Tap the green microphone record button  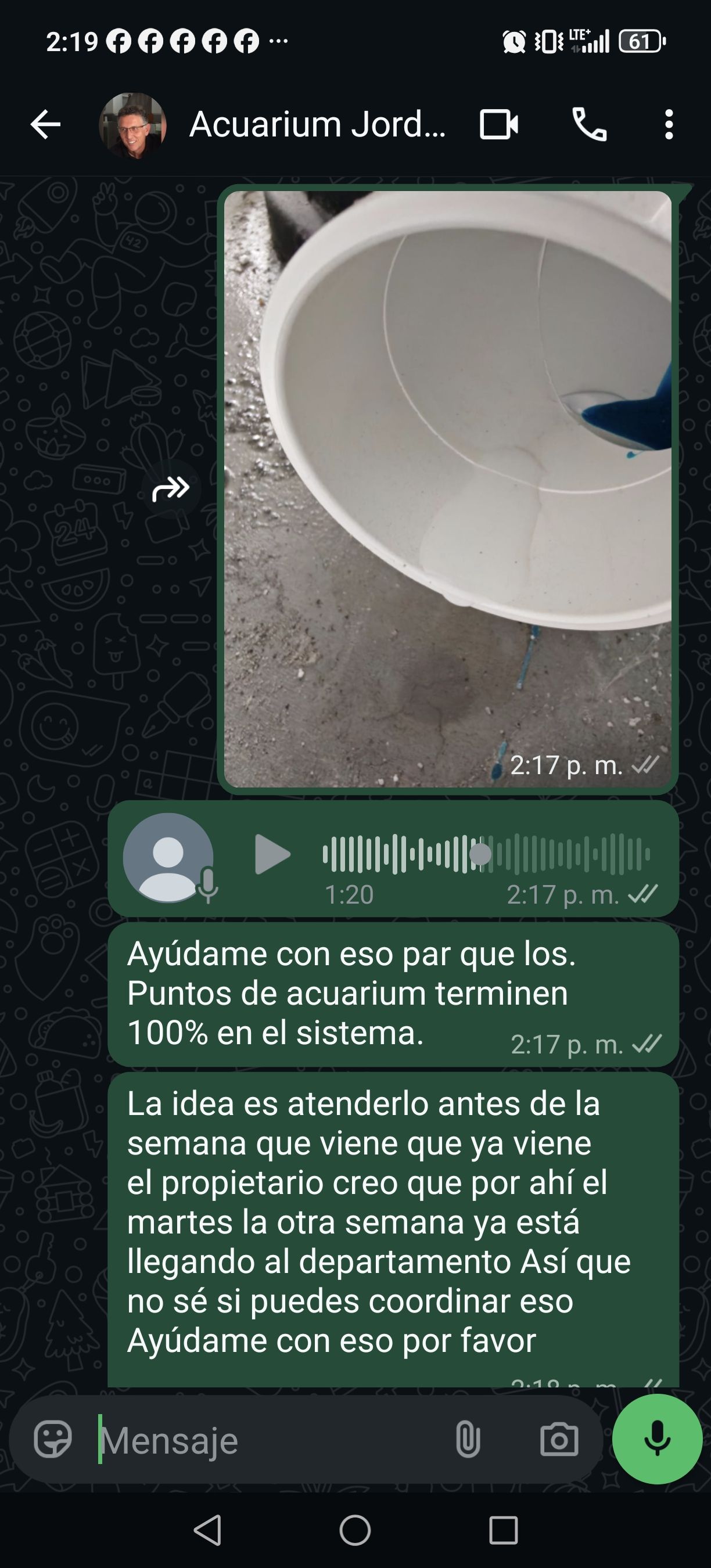pyautogui.click(x=657, y=1439)
